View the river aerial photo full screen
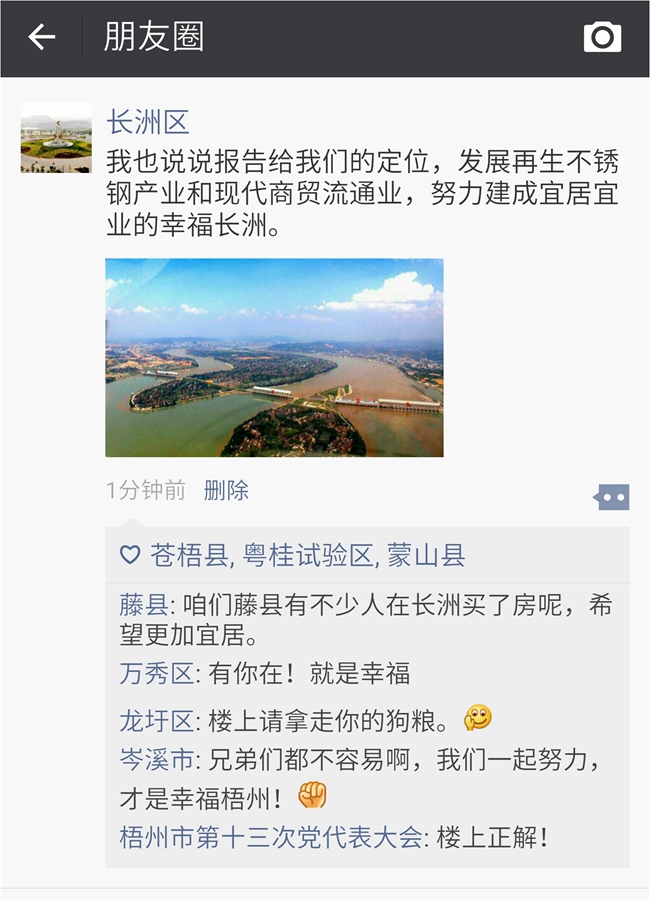Image resolution: width=650 pixels, height=901 pixels. [x=274, y=357]
